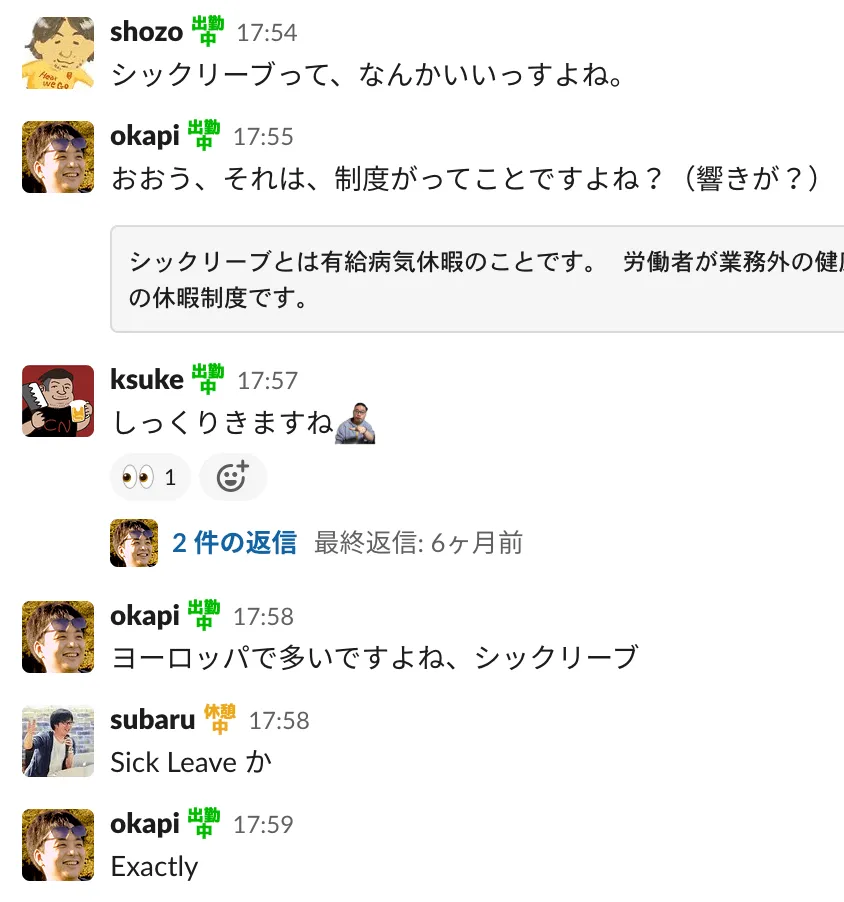Image resolution: width=844 pixels, height=902 pixels.
Task: Open the 2件の返信 thread replies
Action: click(234, 543)
